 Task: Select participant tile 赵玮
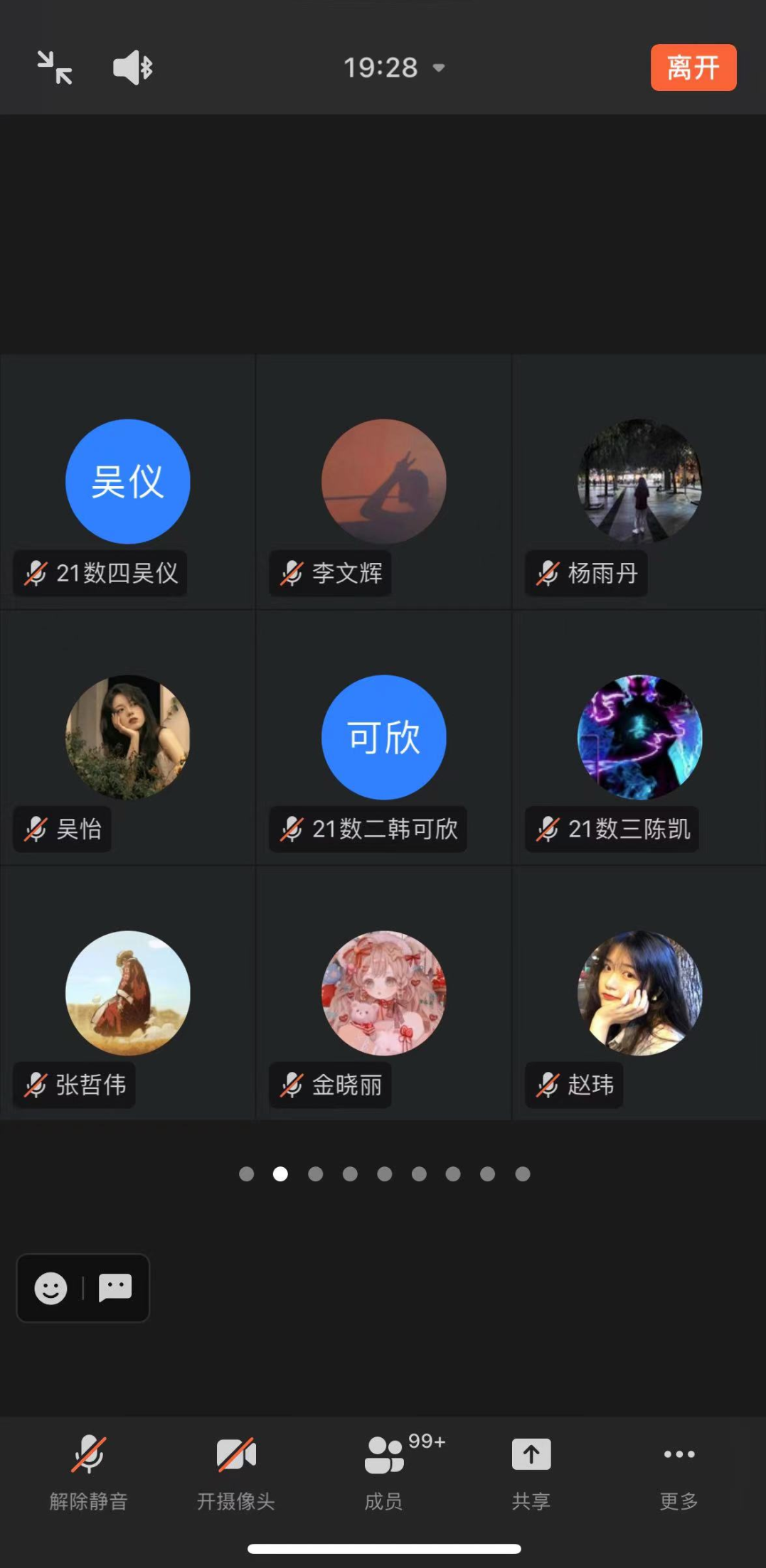tap(639, 993)
